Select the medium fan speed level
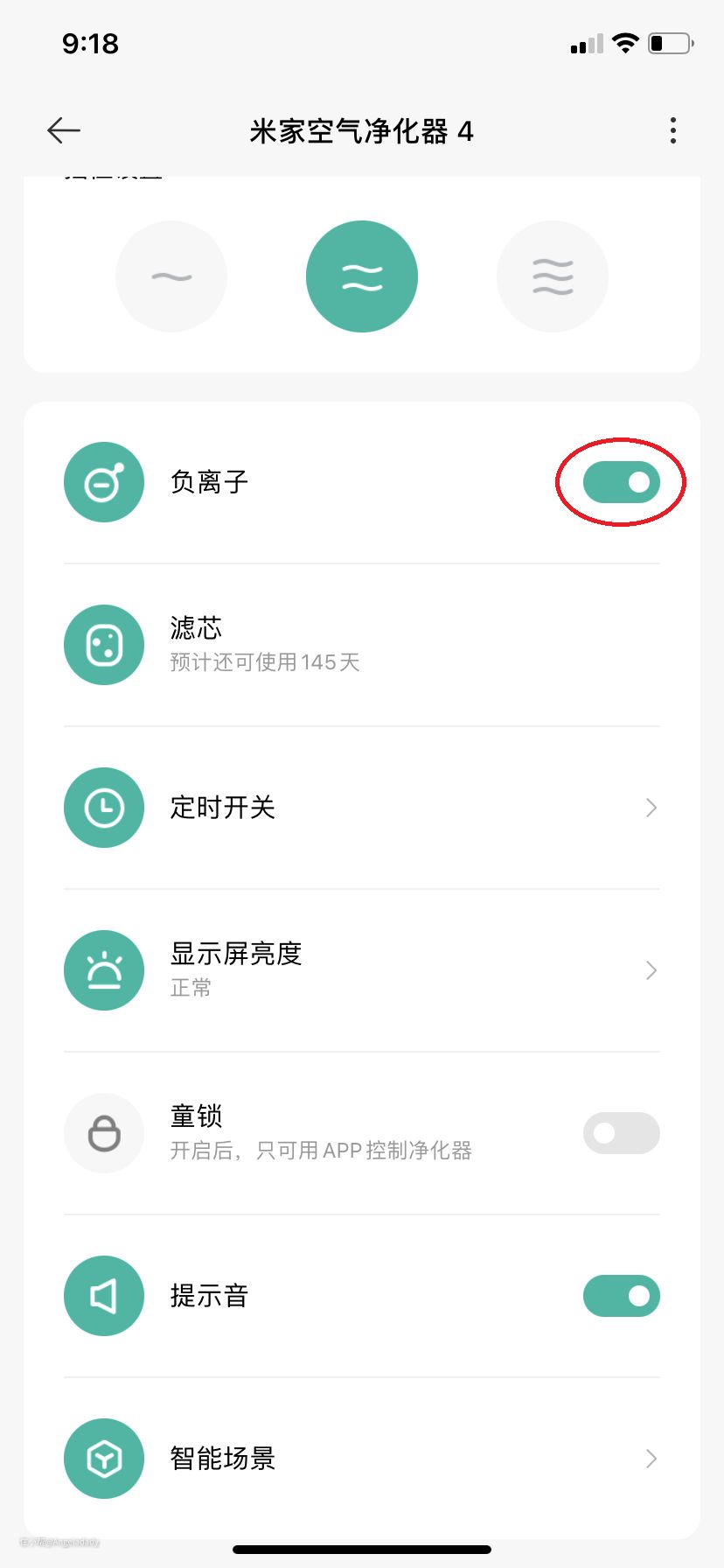Image resolution: width=724 pixels, height=1568 pixels. pyautogui.click(x=362, y=276)
